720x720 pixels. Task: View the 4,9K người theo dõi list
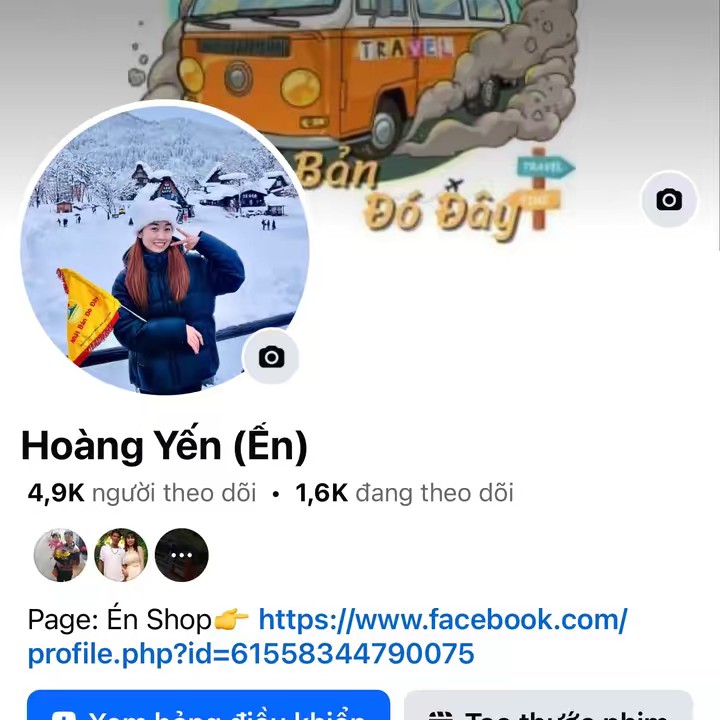point(142,493)
